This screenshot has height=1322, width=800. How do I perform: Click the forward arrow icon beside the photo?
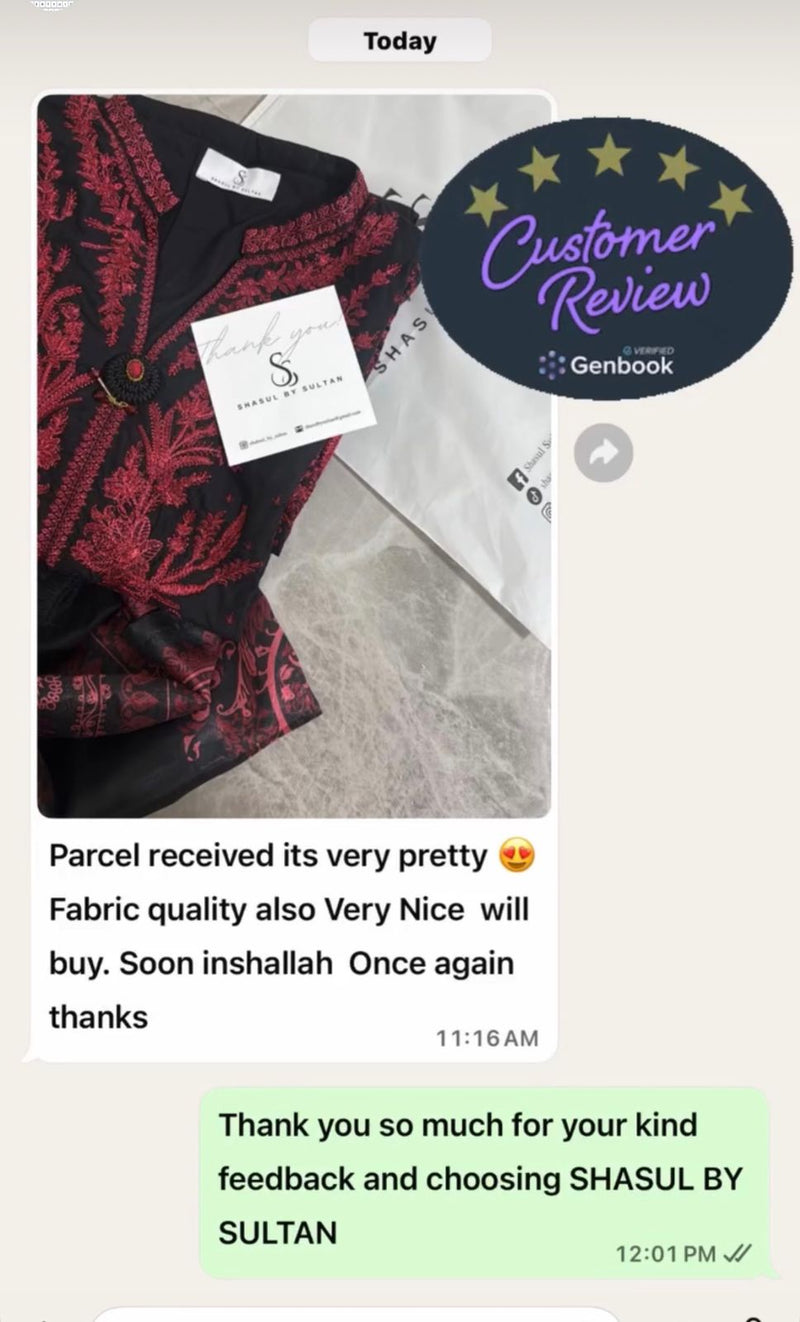604,452
